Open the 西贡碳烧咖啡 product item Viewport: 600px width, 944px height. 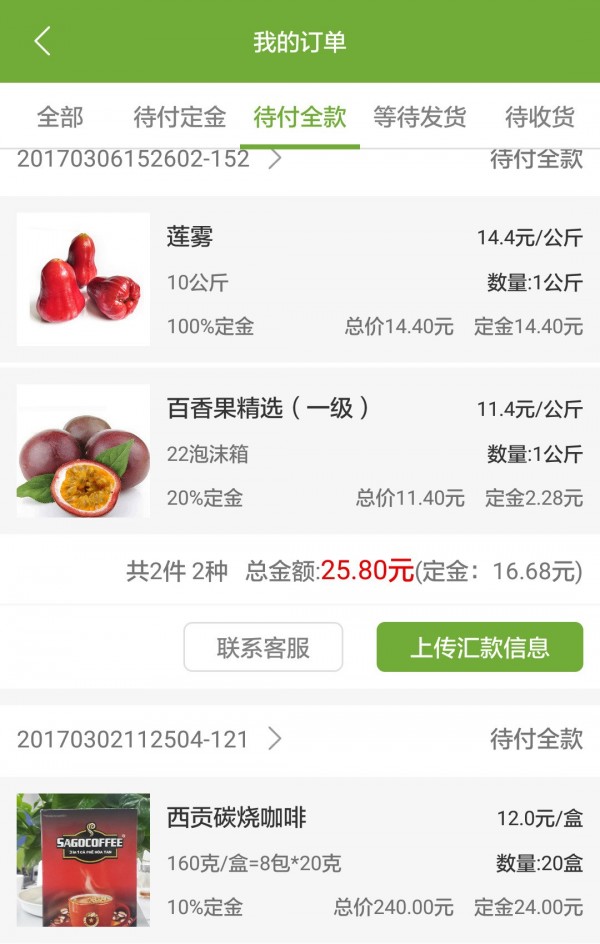300,861
